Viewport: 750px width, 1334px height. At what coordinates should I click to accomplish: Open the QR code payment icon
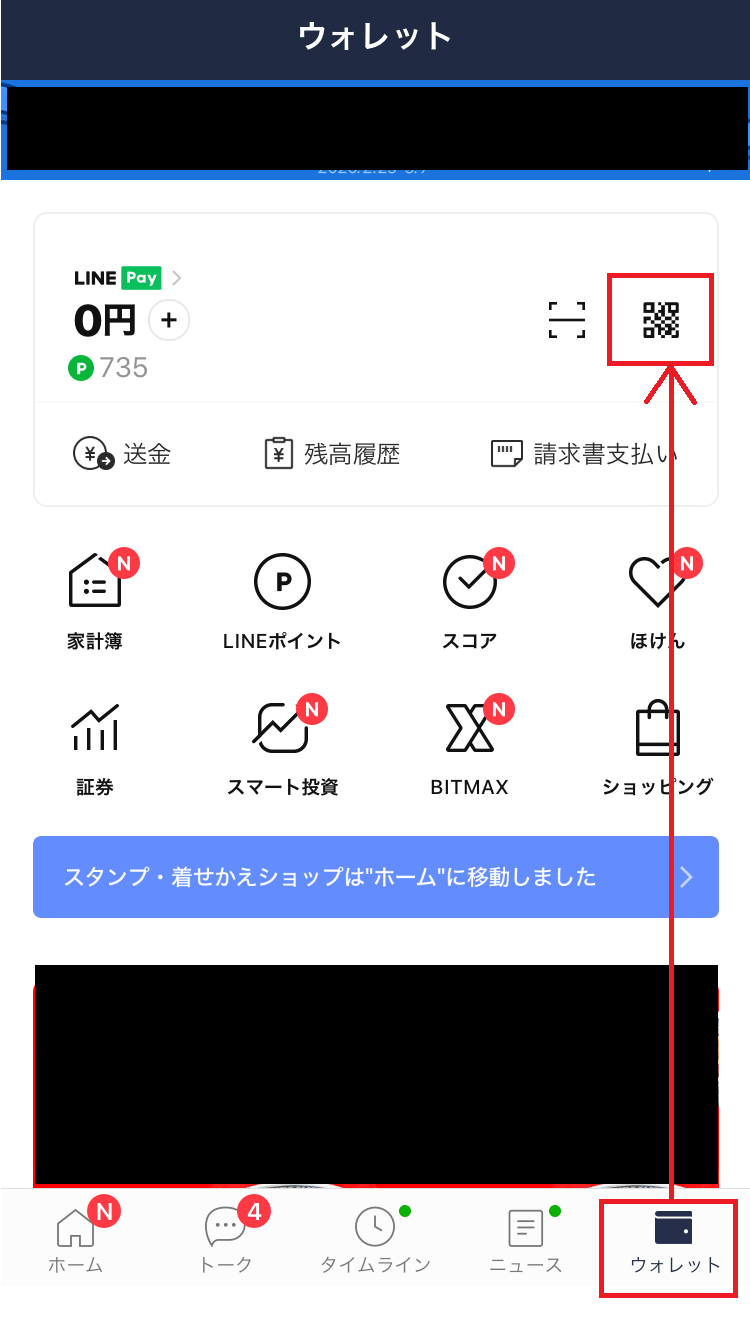(x=660, y=320)
